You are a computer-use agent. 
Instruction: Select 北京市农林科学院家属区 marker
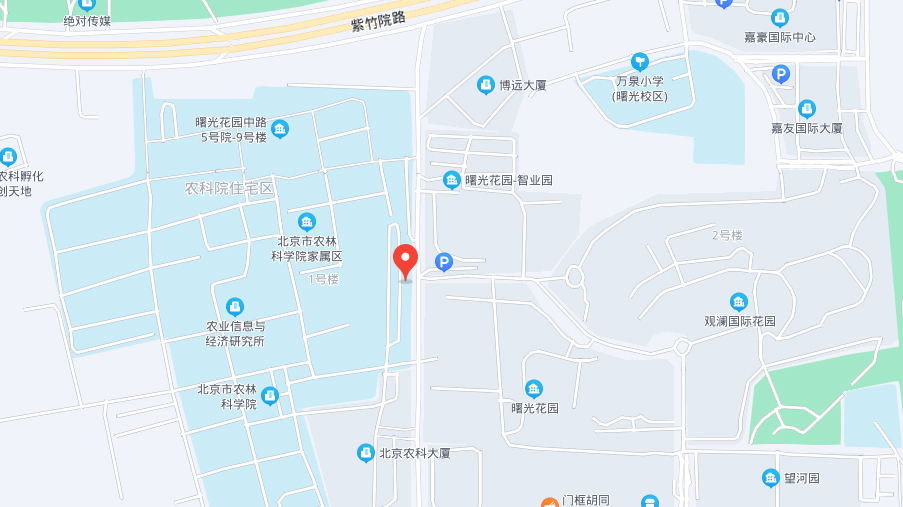pos(307,222)
